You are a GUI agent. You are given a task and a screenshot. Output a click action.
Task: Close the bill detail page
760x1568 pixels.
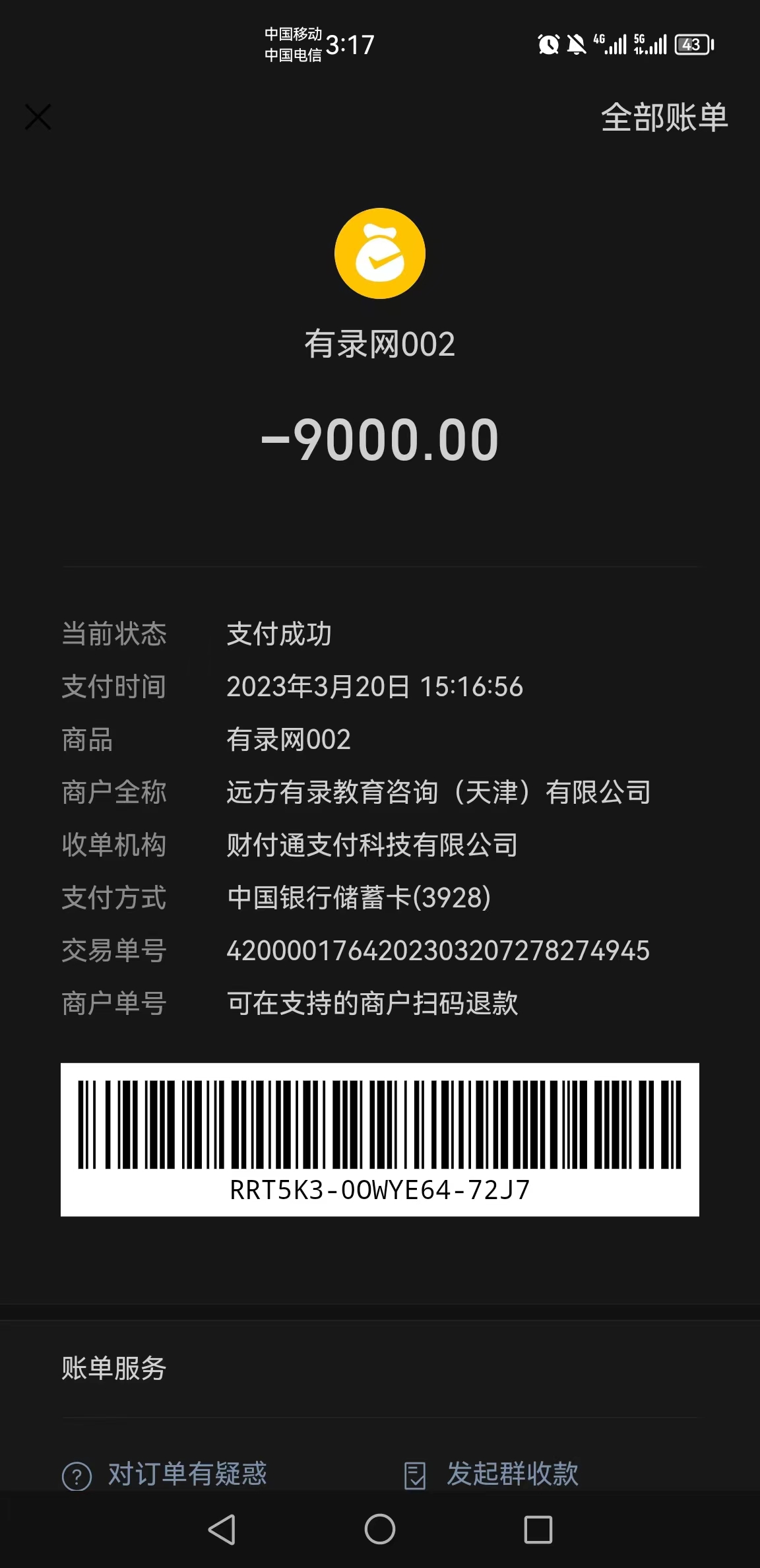38,117
